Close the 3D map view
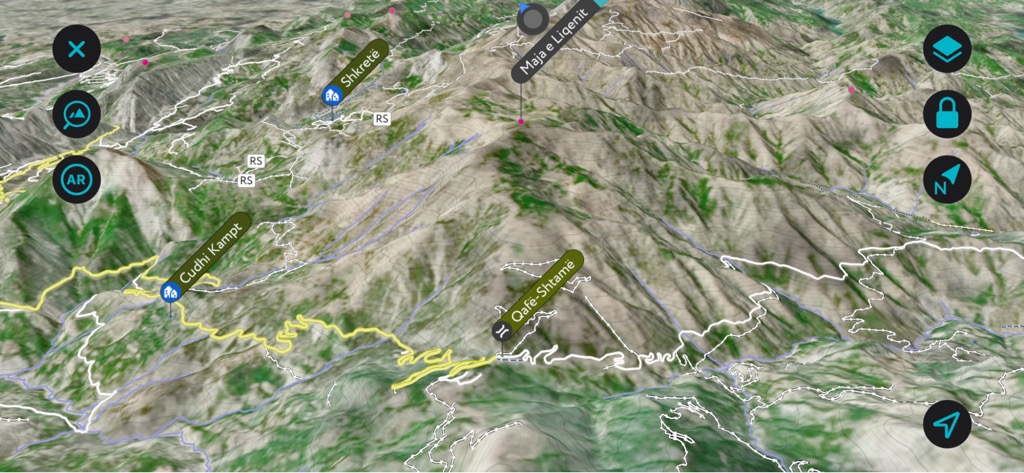1024x473 pixels. click(77, 49)
